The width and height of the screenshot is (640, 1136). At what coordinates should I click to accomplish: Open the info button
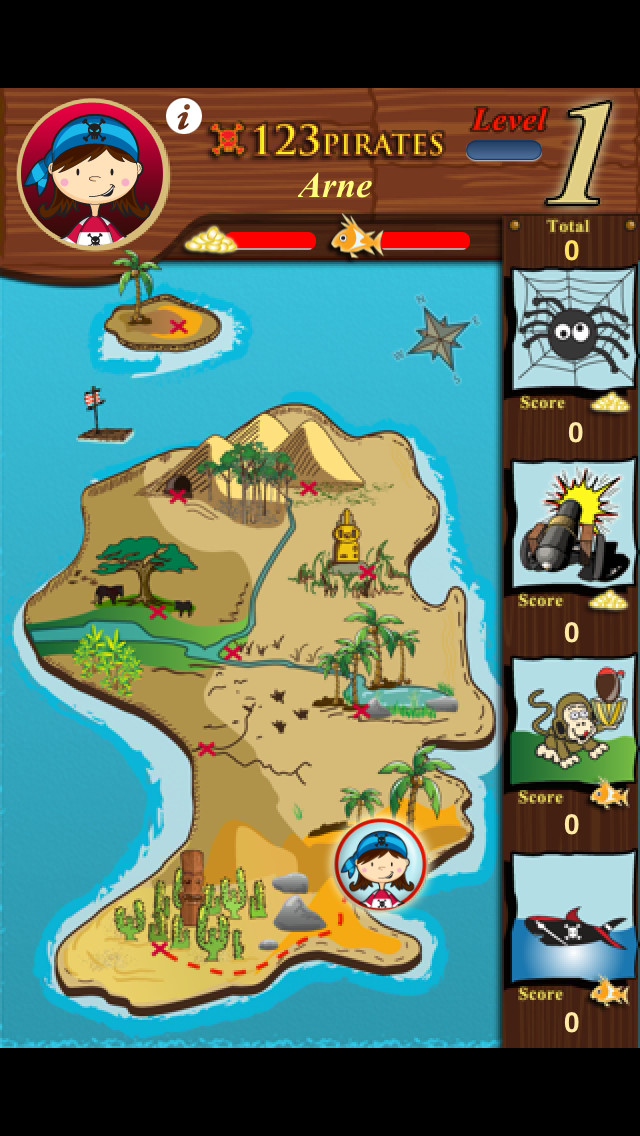coord(183,116)
